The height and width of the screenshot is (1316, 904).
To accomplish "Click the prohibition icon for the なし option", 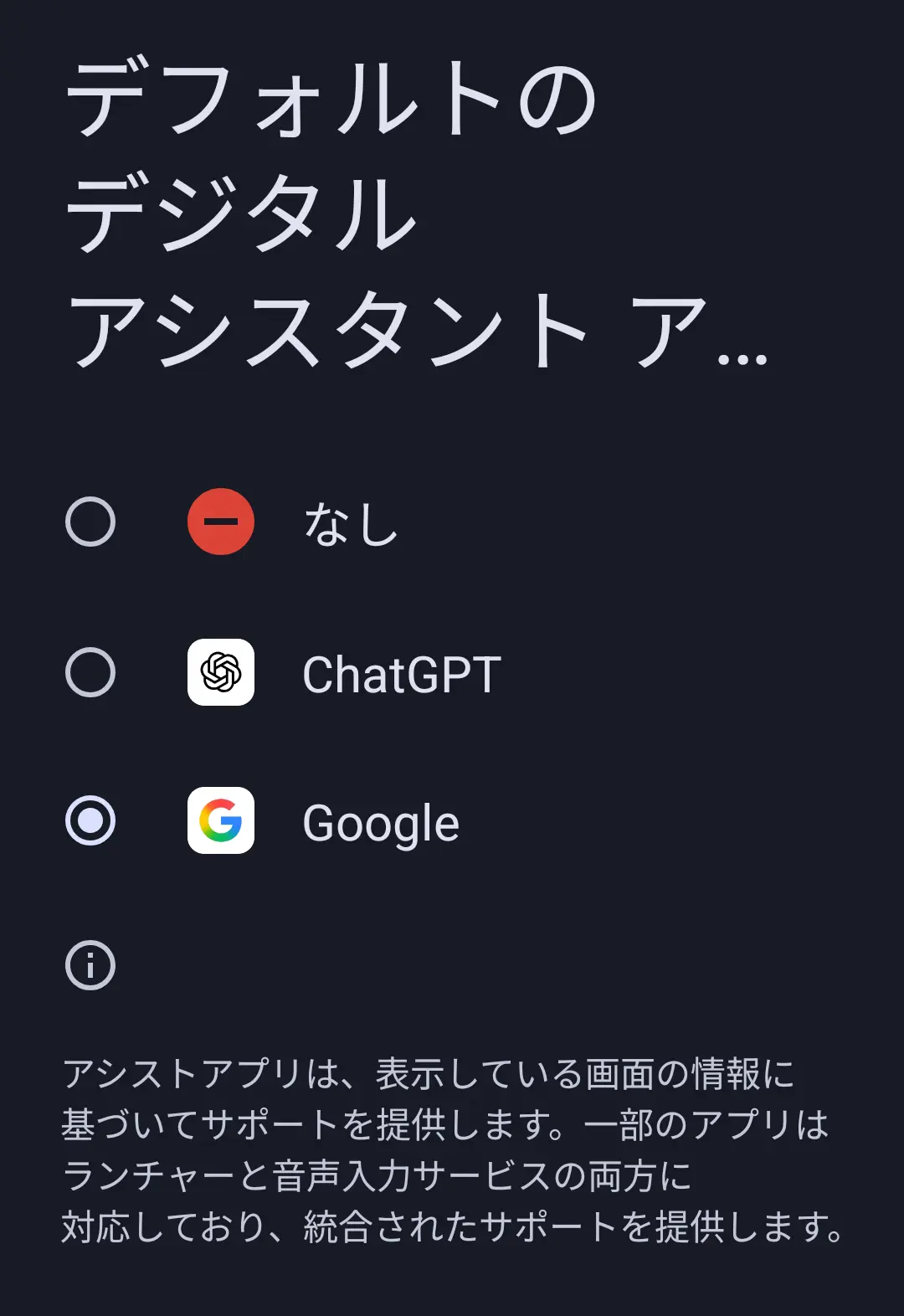I will (221, 521).
